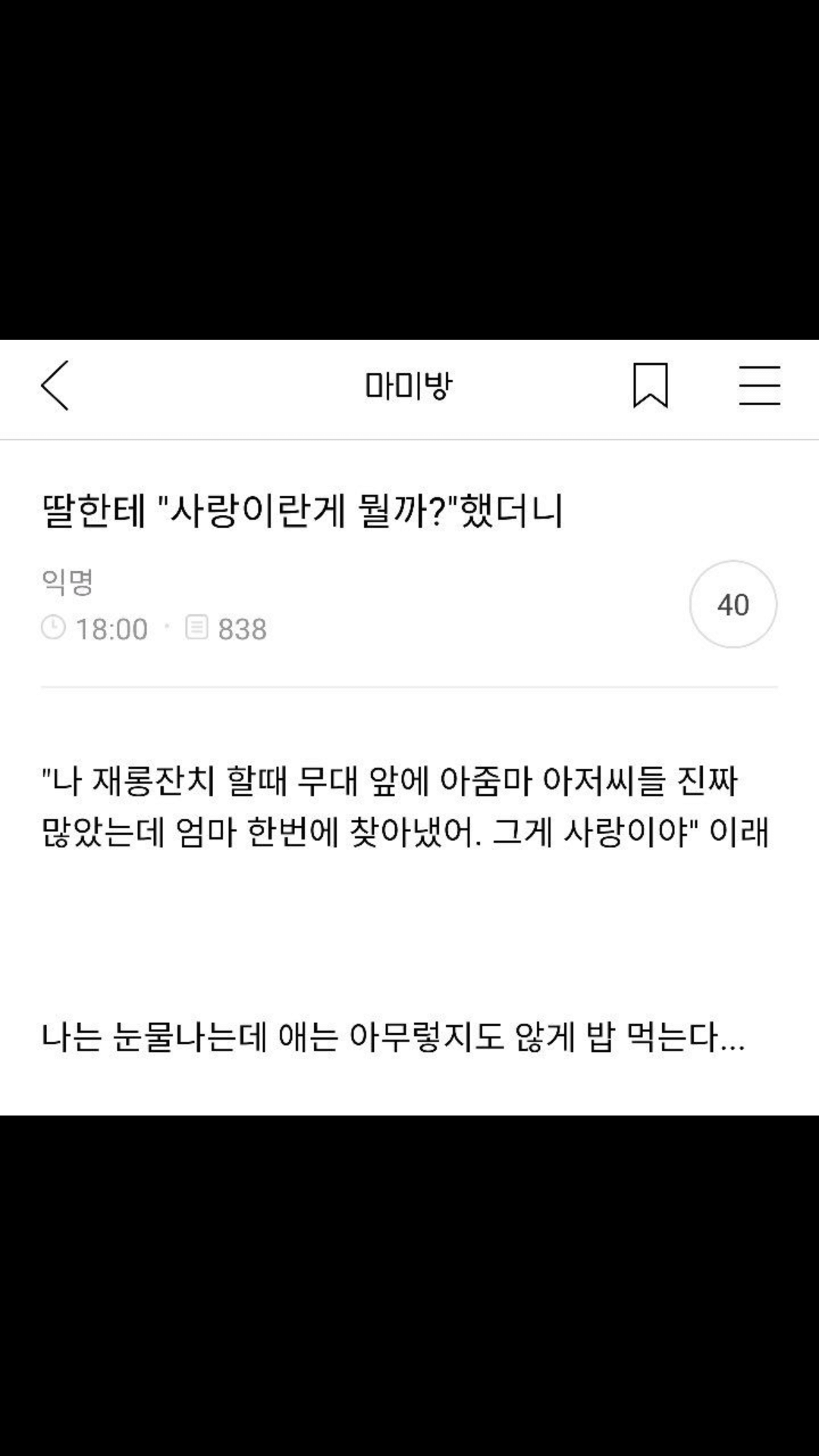Bookmark this post
The image size is (819, 1456).
pyautogui.click(x=650, y=385)
